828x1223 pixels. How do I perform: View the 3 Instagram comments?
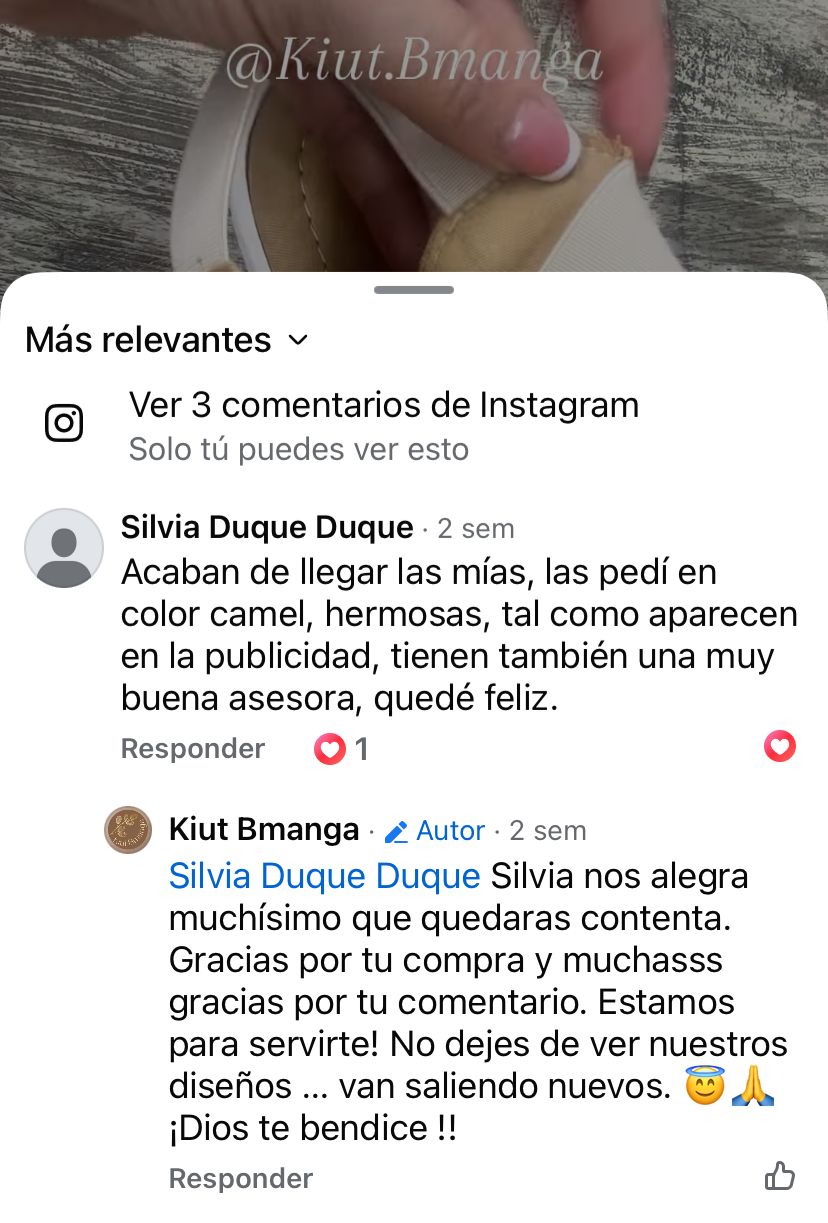(383, 405)
